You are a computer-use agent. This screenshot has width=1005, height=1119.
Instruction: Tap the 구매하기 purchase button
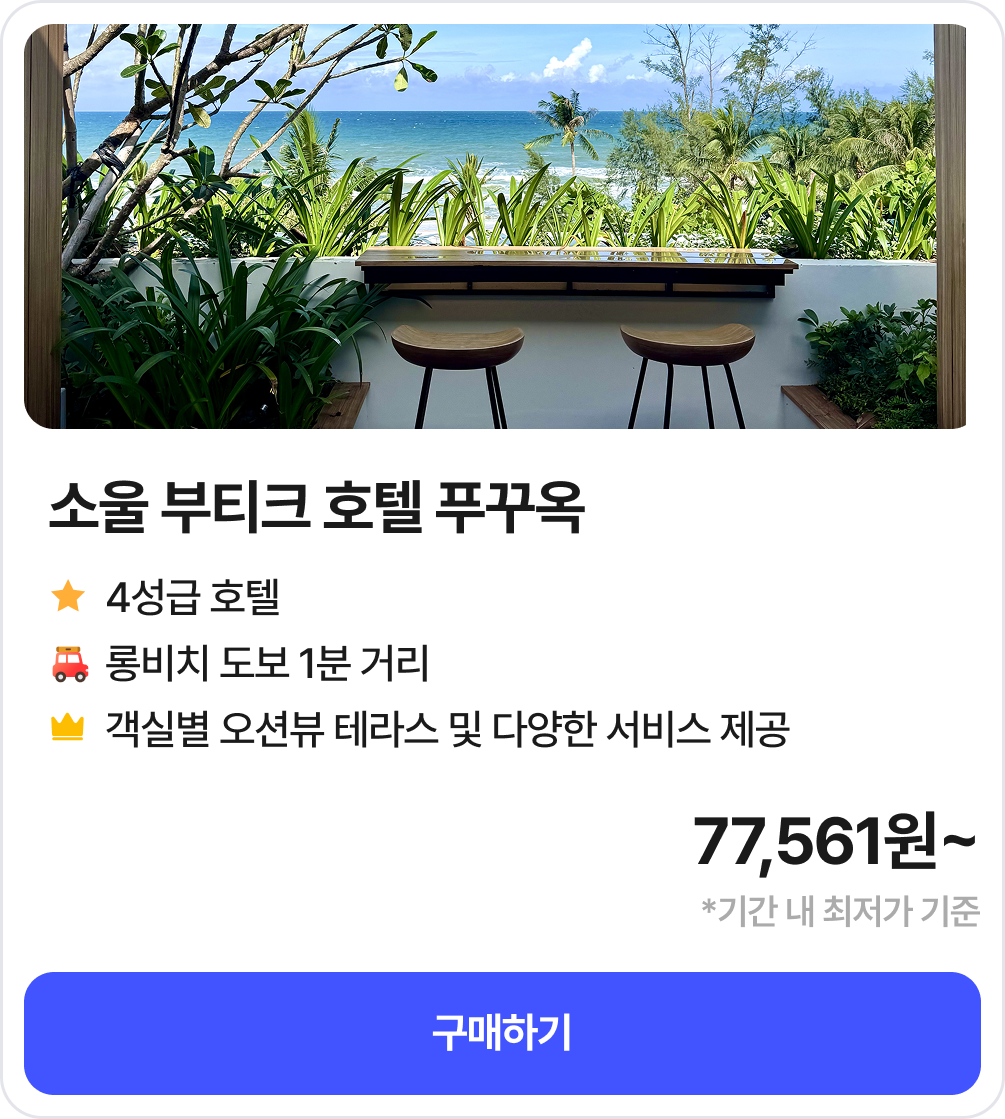pos(502,1033)
